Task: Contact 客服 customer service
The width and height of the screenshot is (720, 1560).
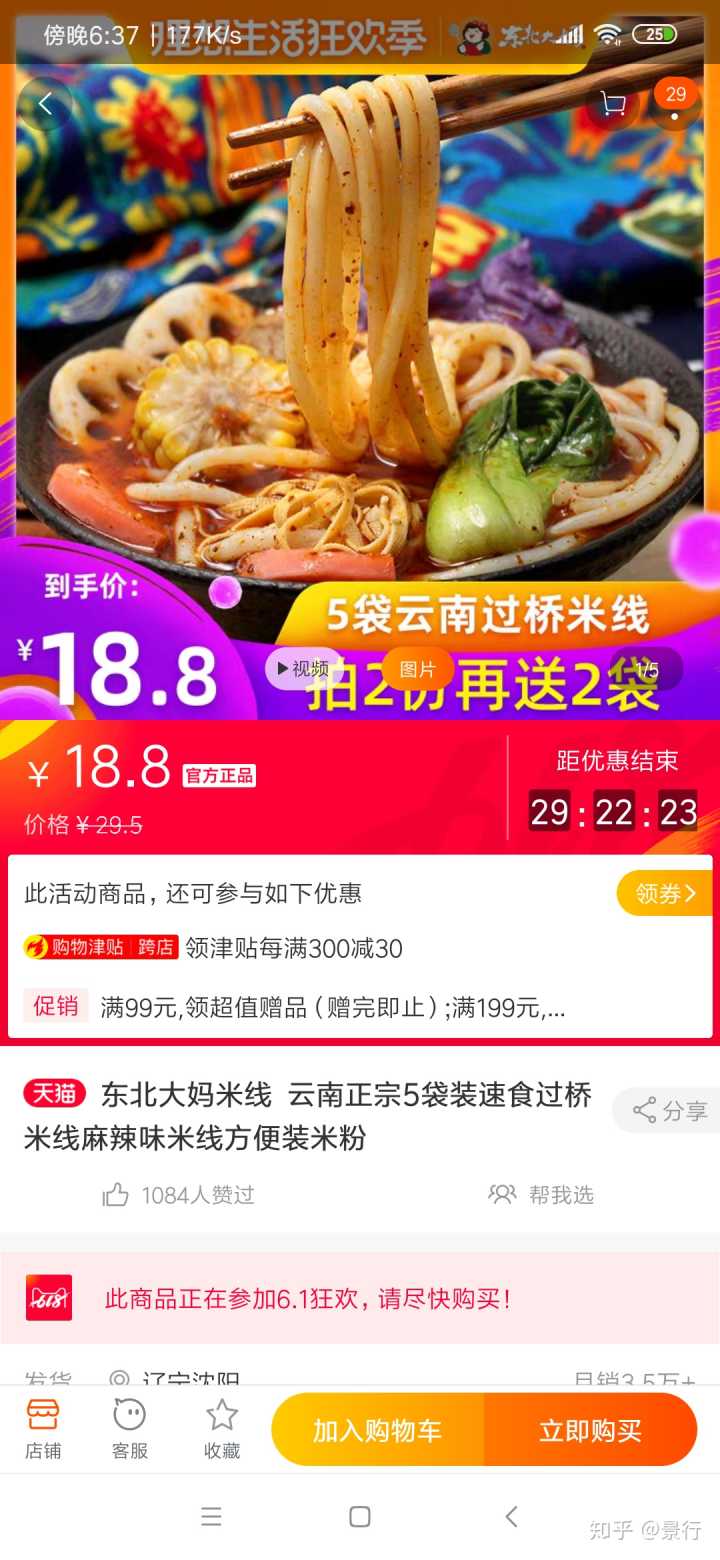Action: (x=130, y=1430)
